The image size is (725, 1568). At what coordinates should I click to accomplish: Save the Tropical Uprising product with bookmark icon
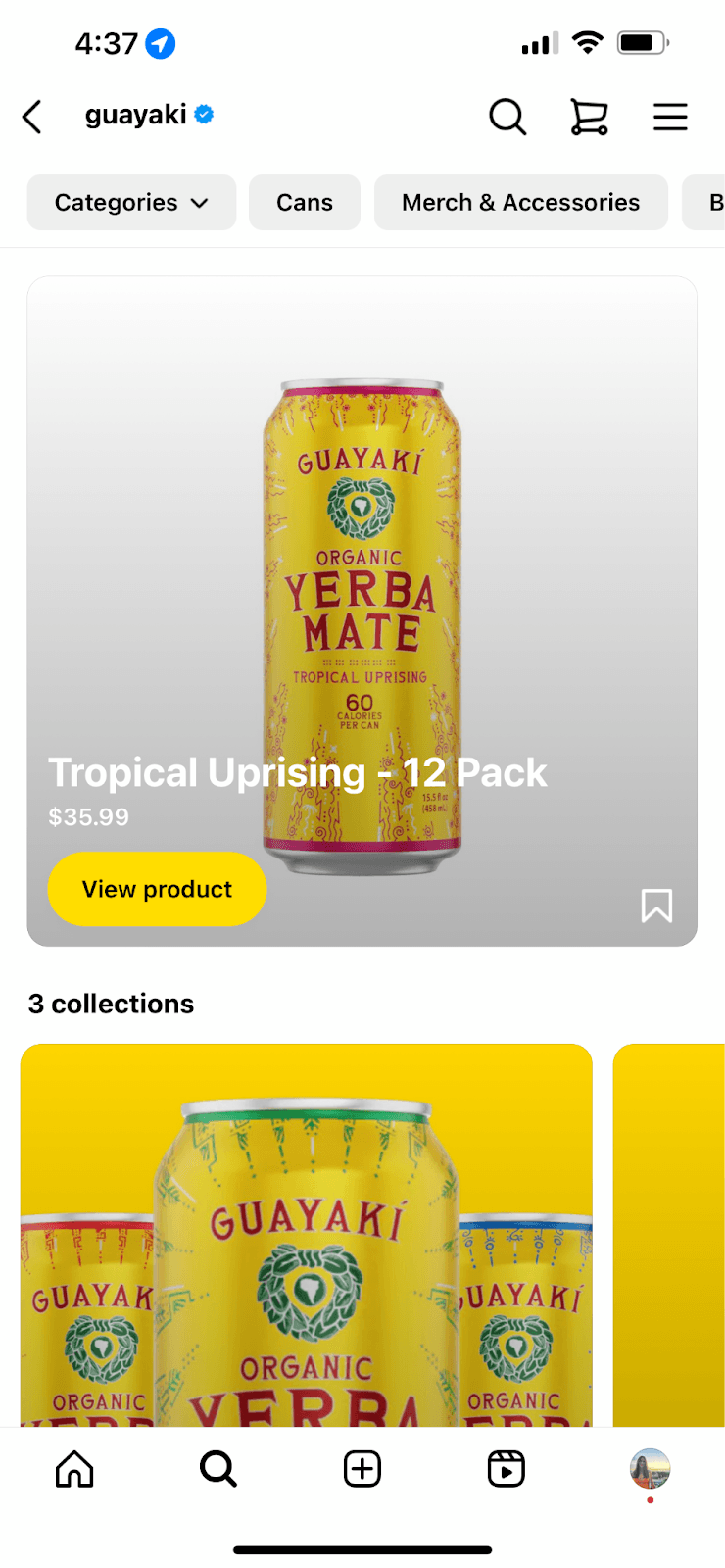tap(656, 906)
